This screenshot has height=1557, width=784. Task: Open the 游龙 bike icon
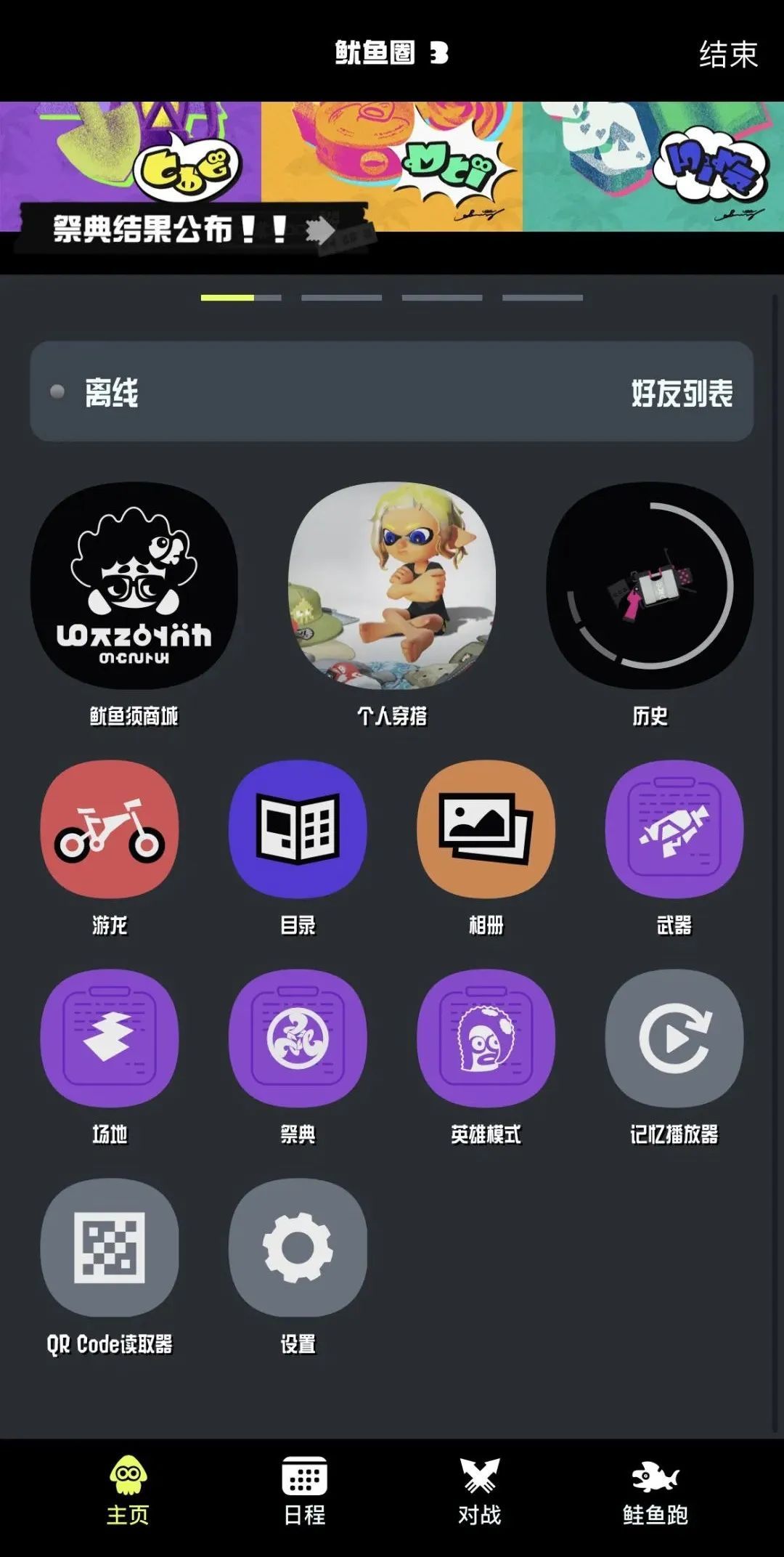pyautogui.click(x=110, y=829)
